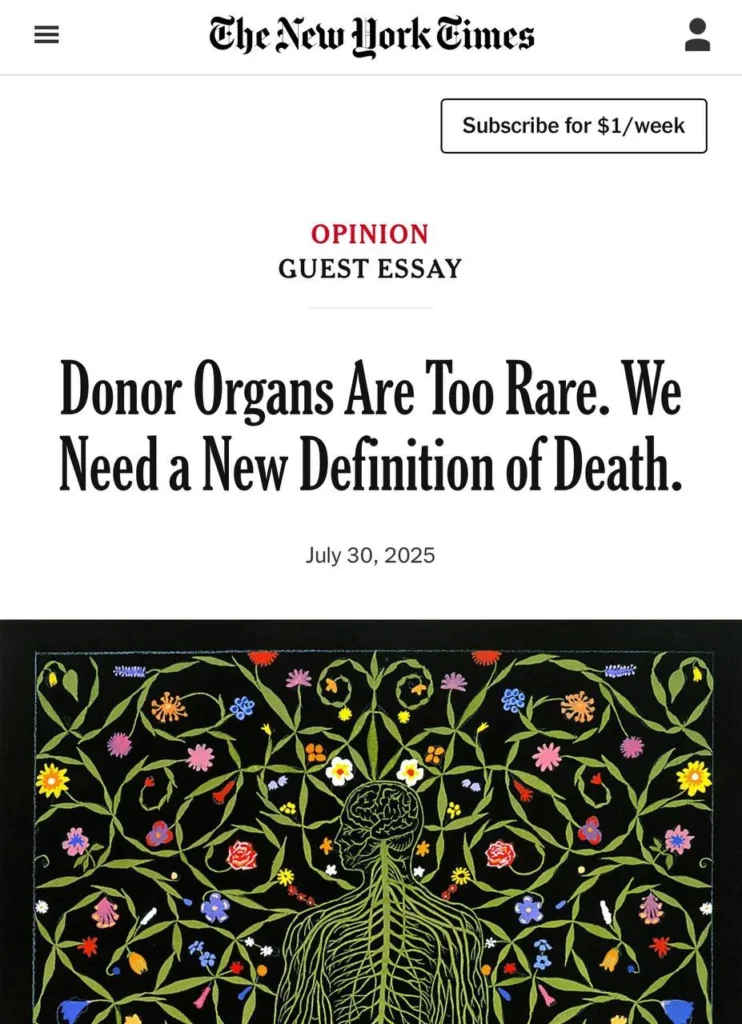742x1024 pixels.
Task: Open the Opinion section link
Action: (370, 234)
